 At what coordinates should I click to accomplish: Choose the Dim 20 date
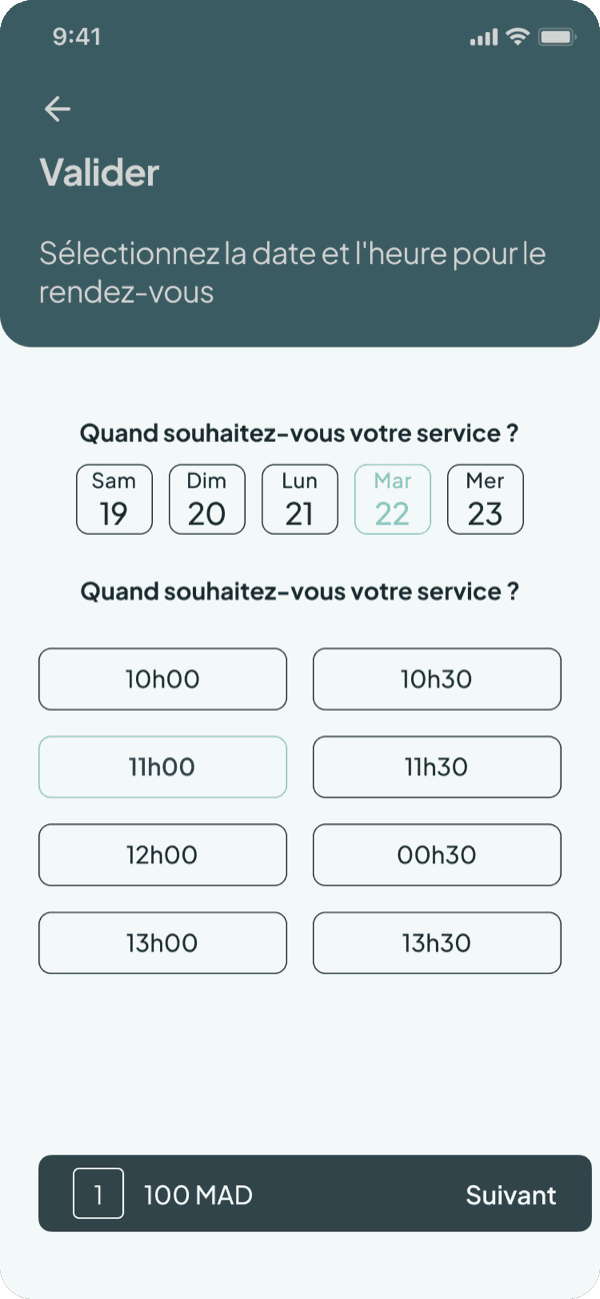click(x=207, y=499)
